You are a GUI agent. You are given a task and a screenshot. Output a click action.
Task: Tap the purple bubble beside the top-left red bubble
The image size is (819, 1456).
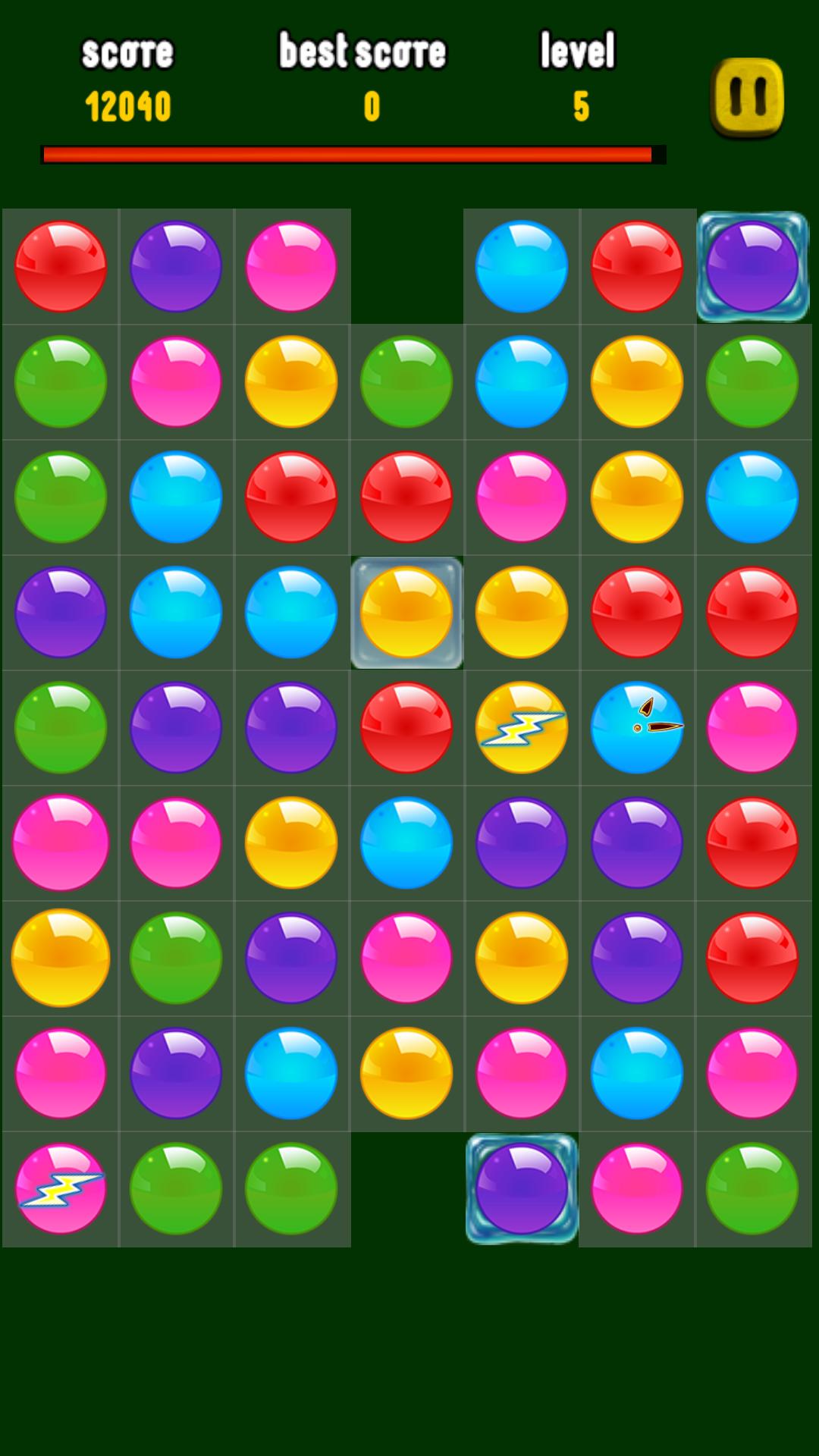click(176, 267)
